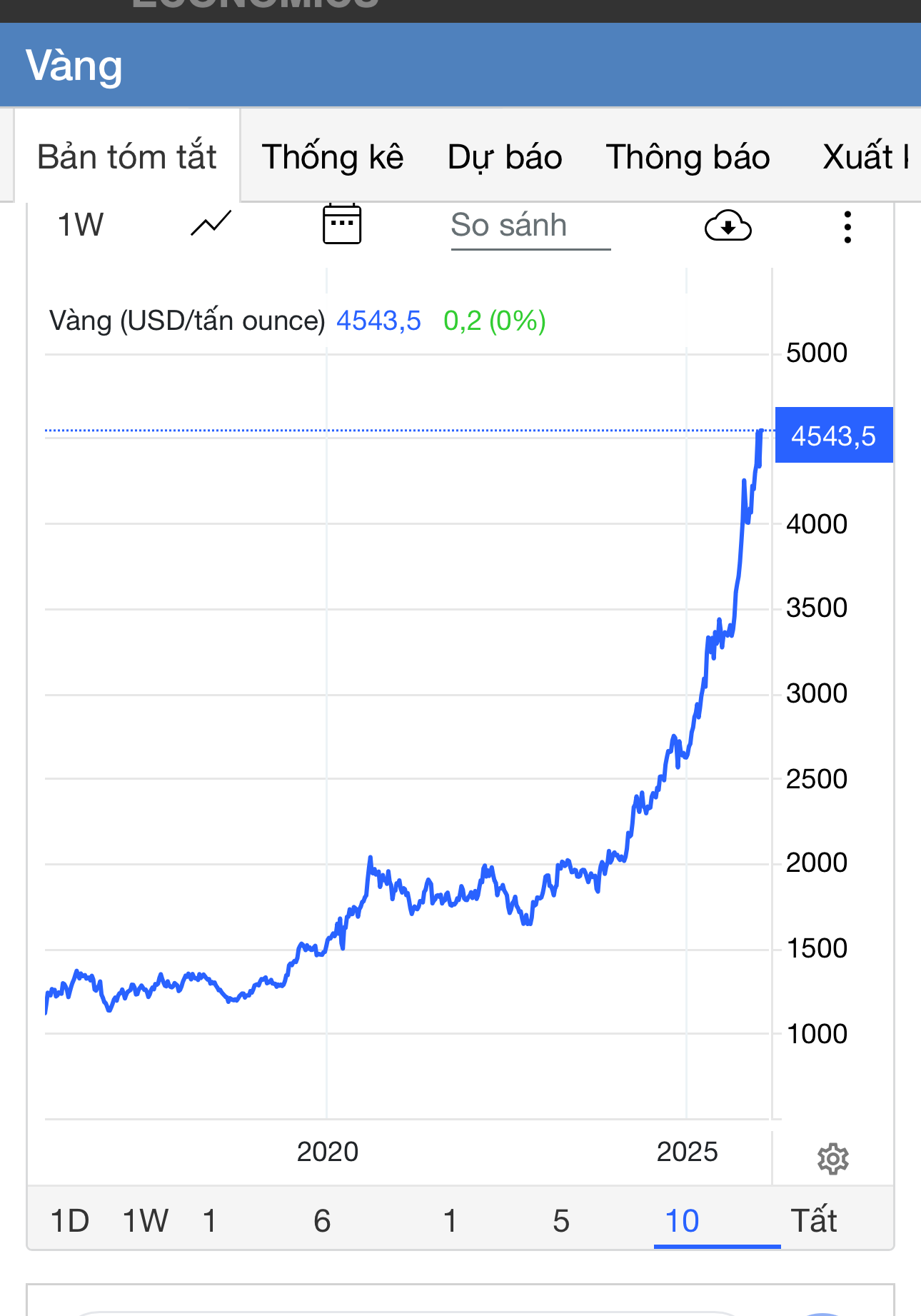Show all data with Tất
Image resolution: width=921 pixels, height=1316 pixels.
point(813,1220)
